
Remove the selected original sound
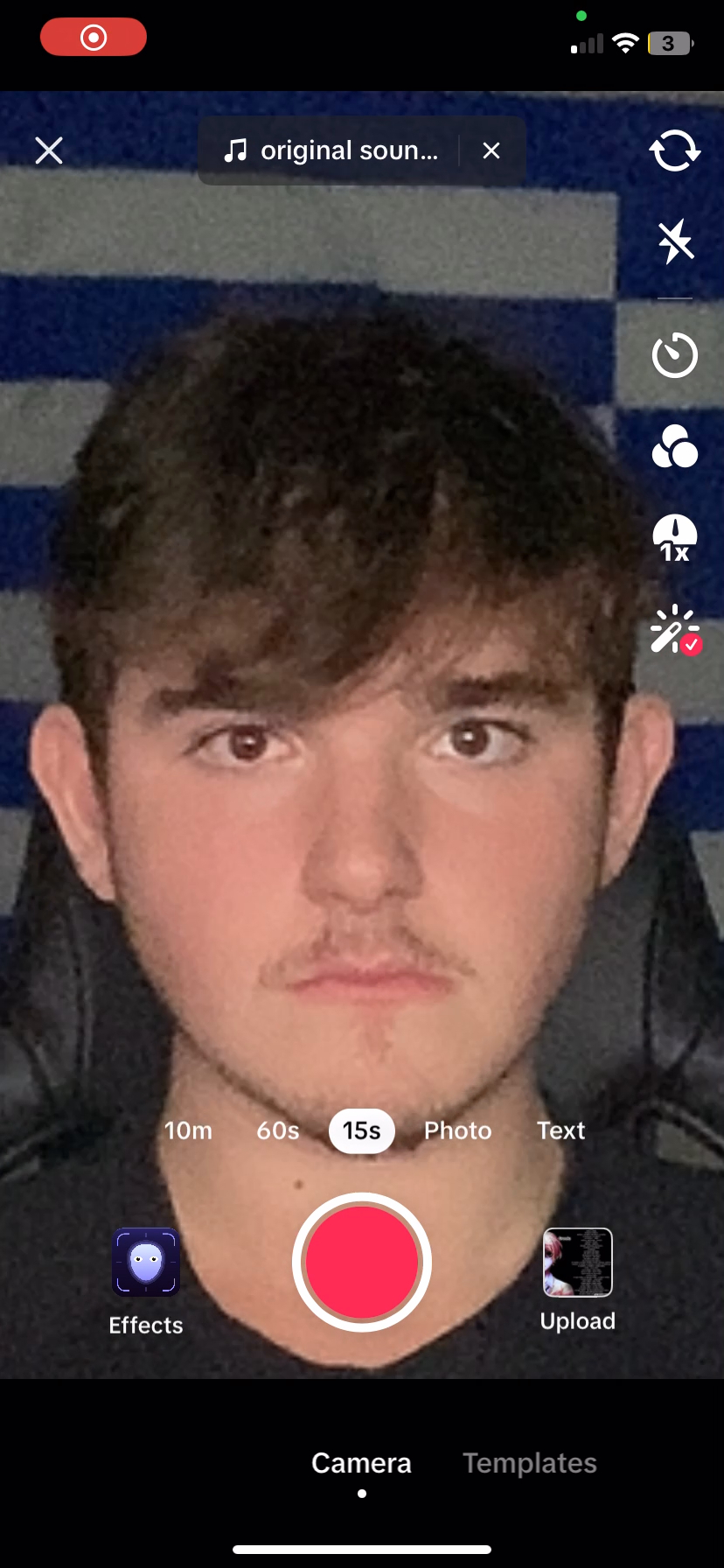[x=491, y=150]
